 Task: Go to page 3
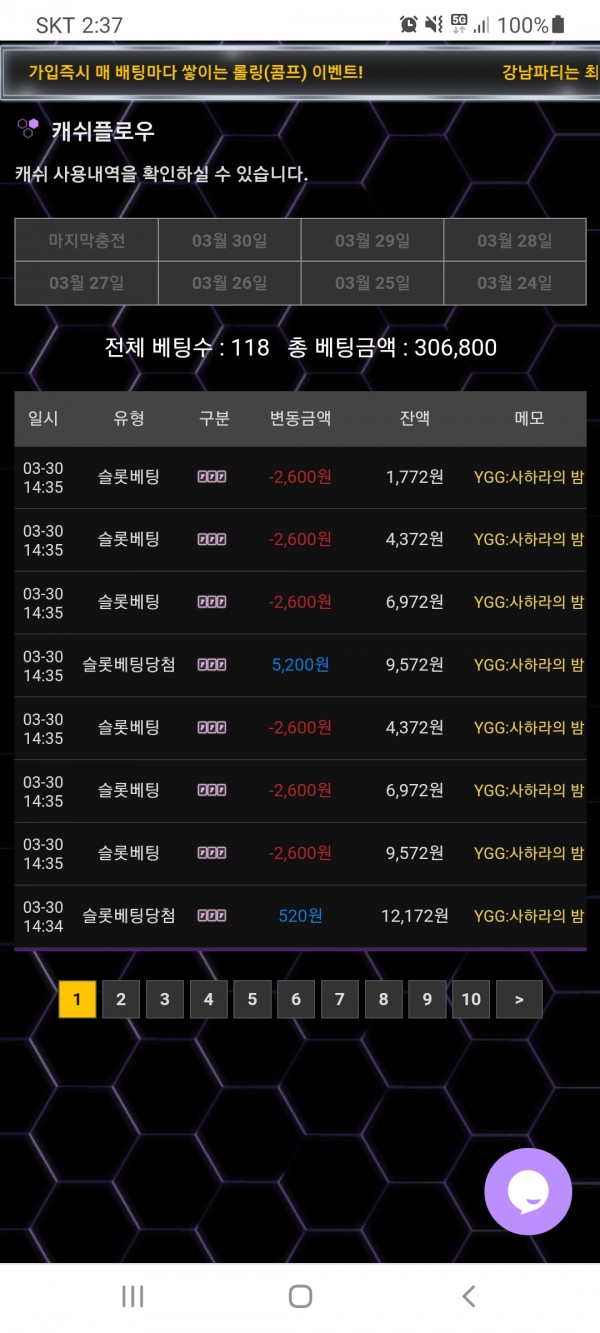pyautogui.click(x=165, y=999)
